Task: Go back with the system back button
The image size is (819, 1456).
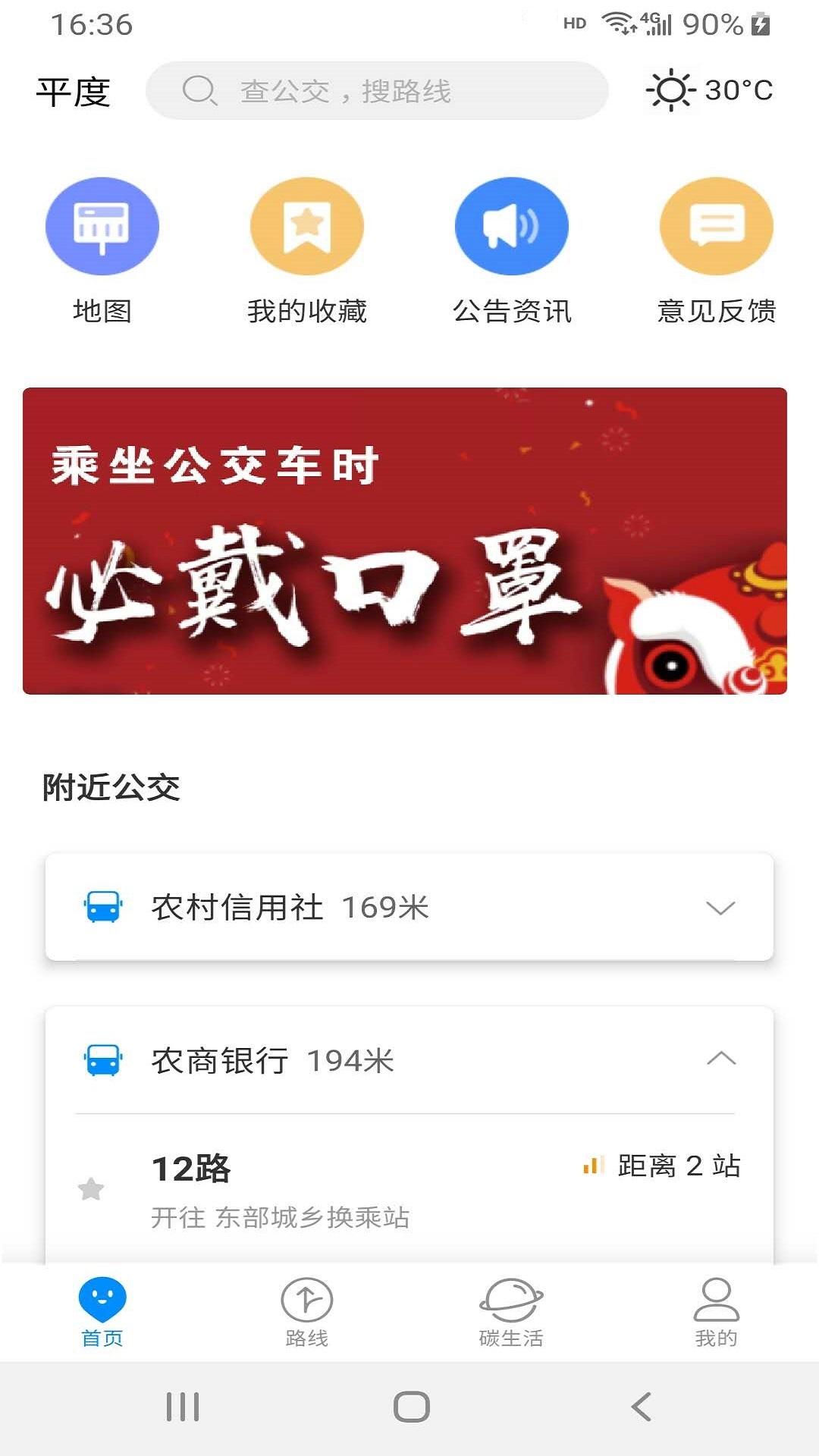Action: point(641,1407)
